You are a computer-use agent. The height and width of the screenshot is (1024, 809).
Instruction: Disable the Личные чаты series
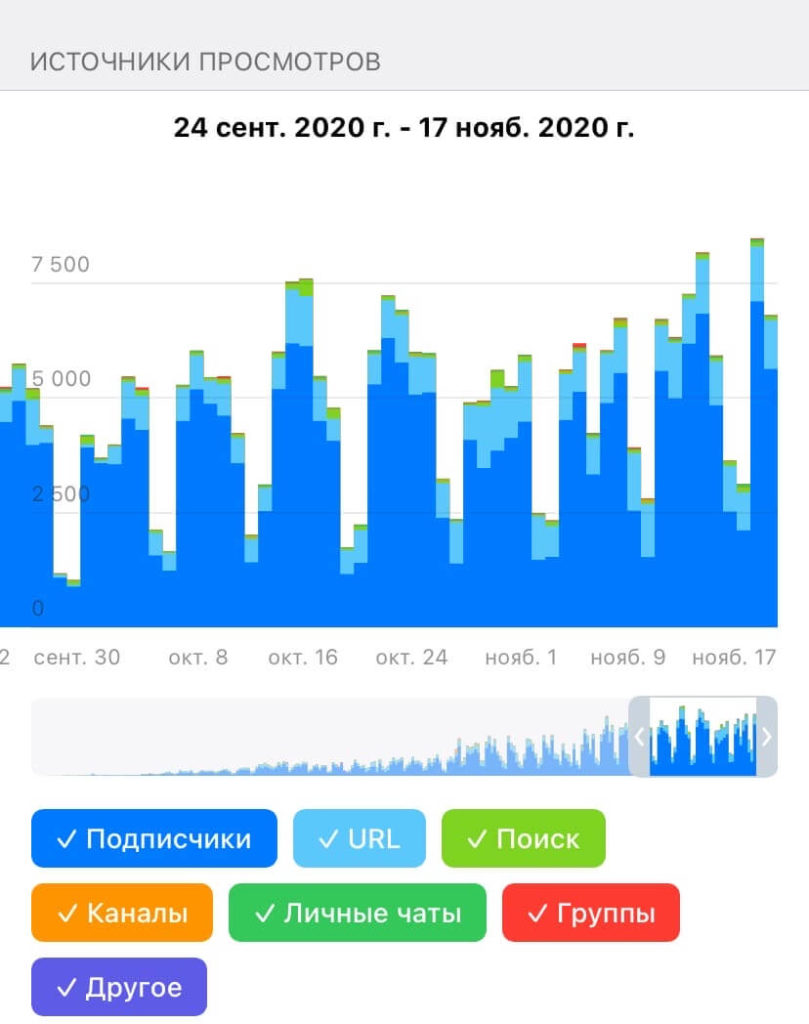click(357, 912)
